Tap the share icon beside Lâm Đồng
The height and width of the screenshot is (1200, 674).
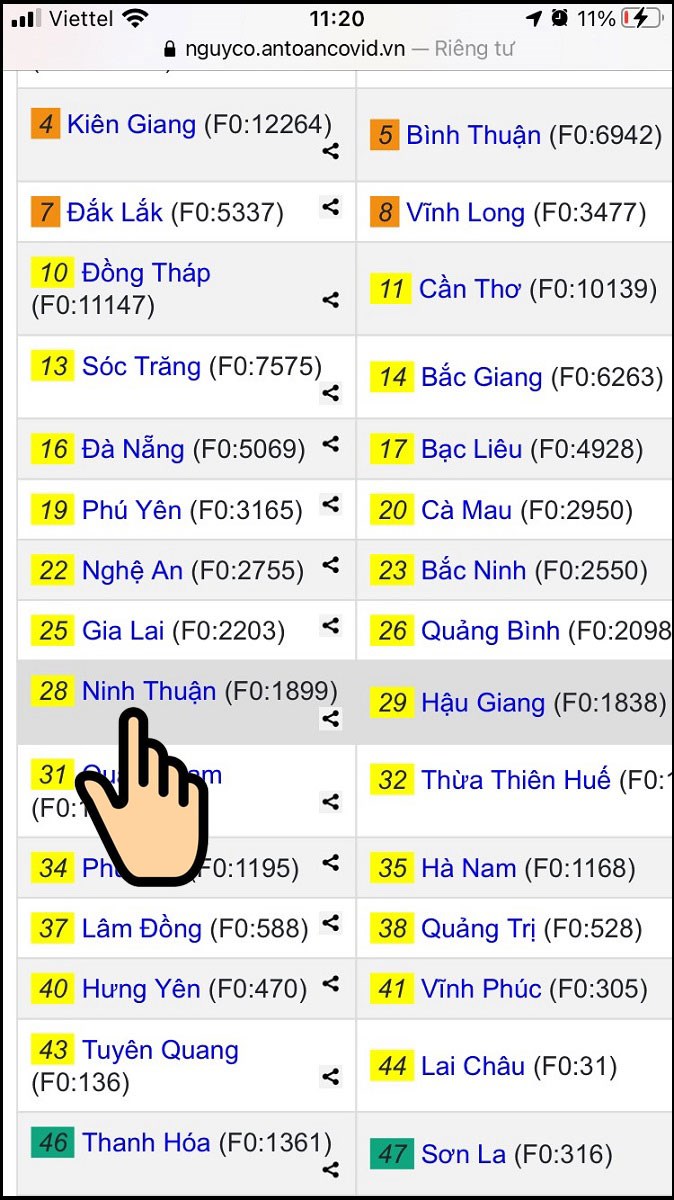point(330,923)
